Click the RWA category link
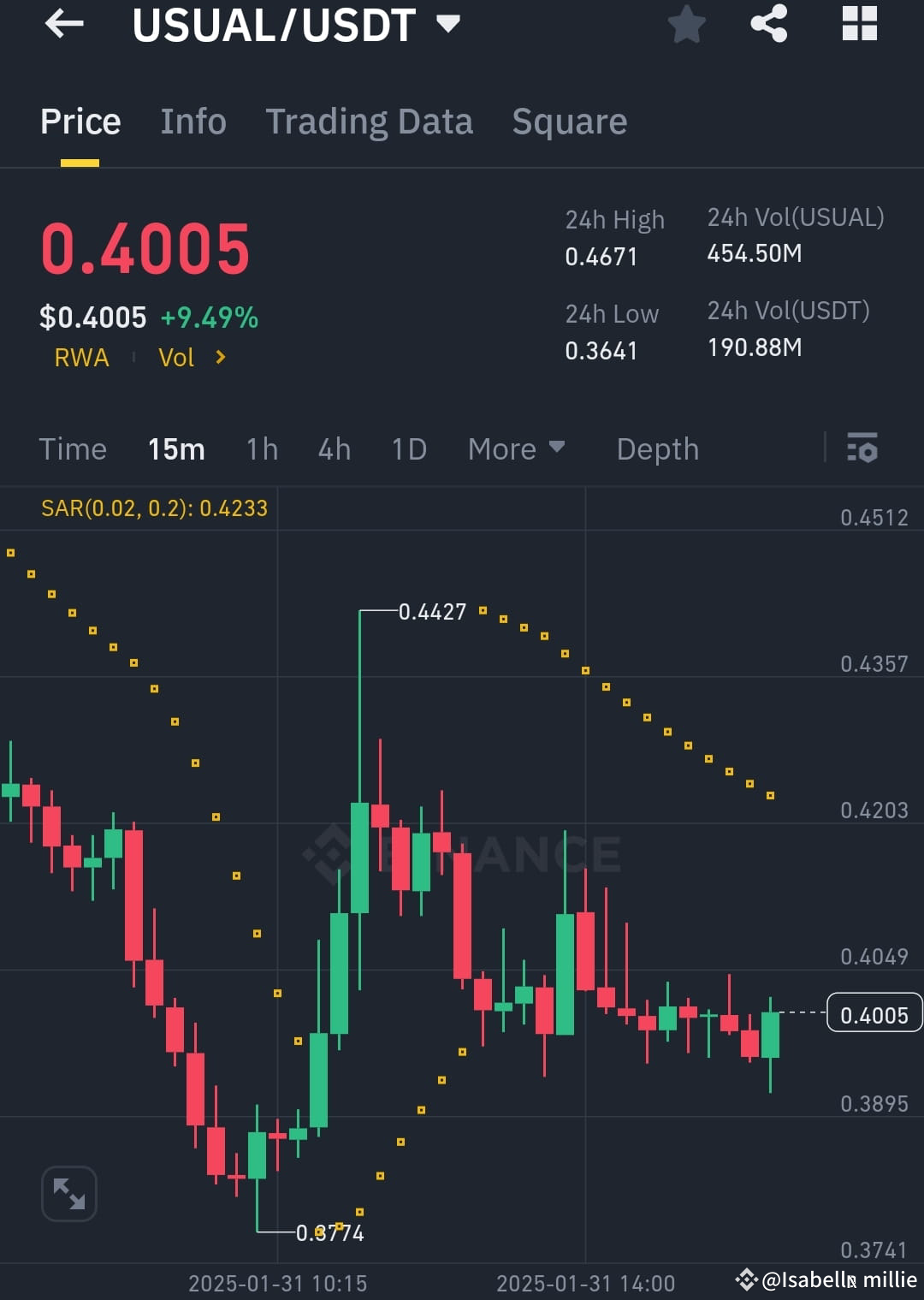Viewport: 924px width, 1300px height. [81, 358]
